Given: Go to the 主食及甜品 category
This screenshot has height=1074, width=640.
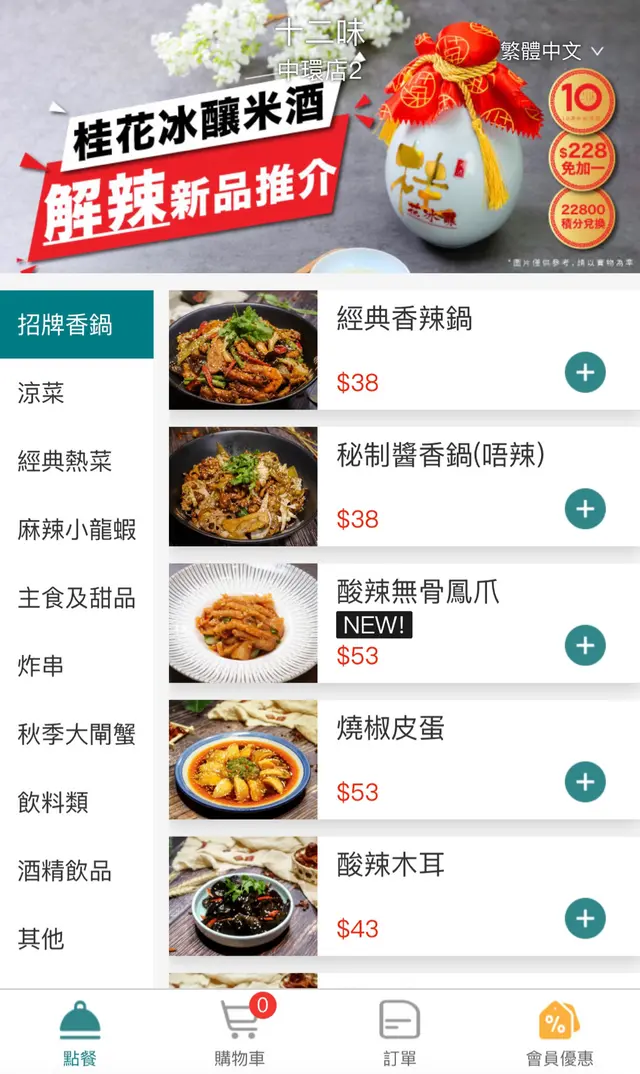Looking at the screenshot, I should click(x=76, y=598).
